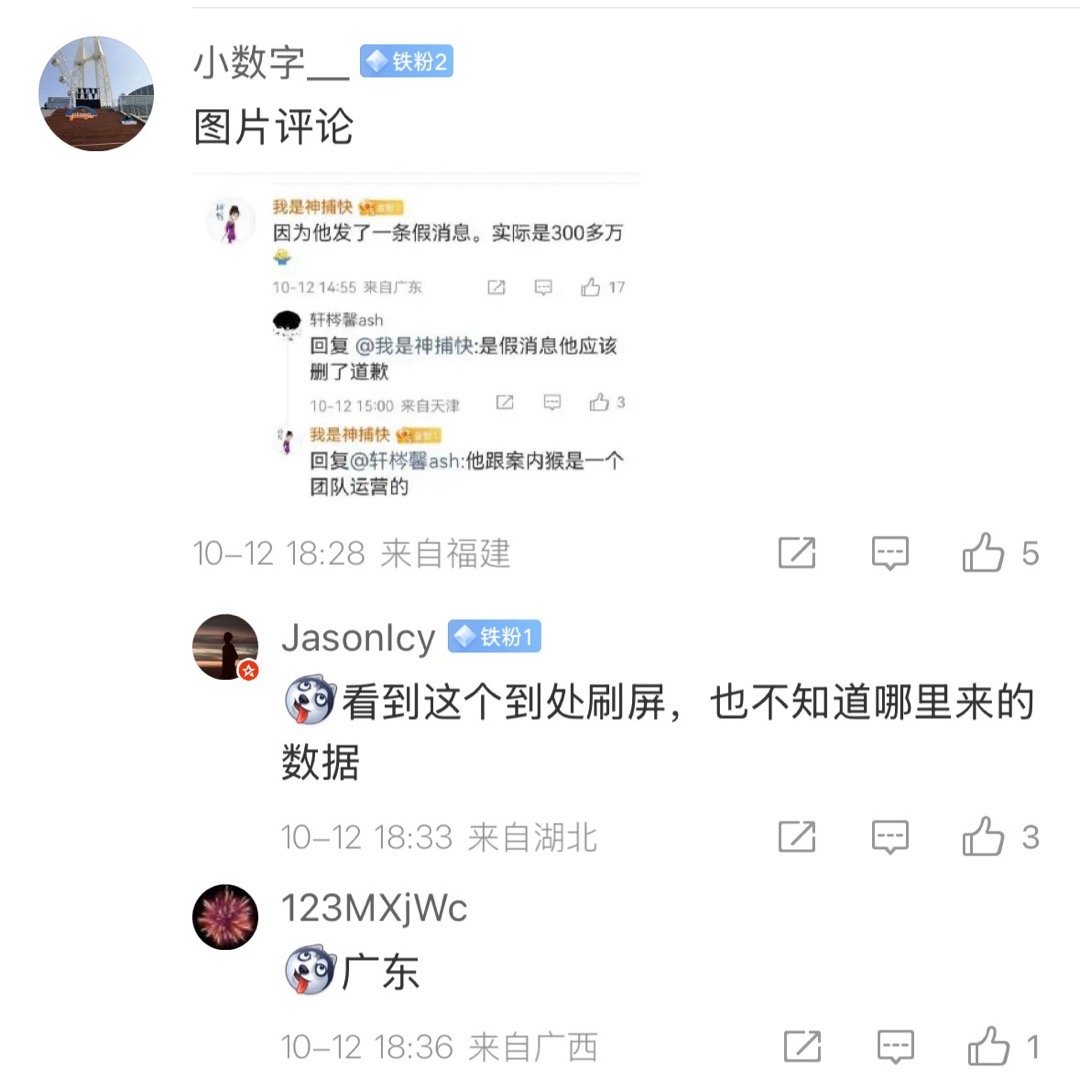Like 123MXjWc's reply
Screen dimensions: 1080x1080
[x=989, y=1047]
